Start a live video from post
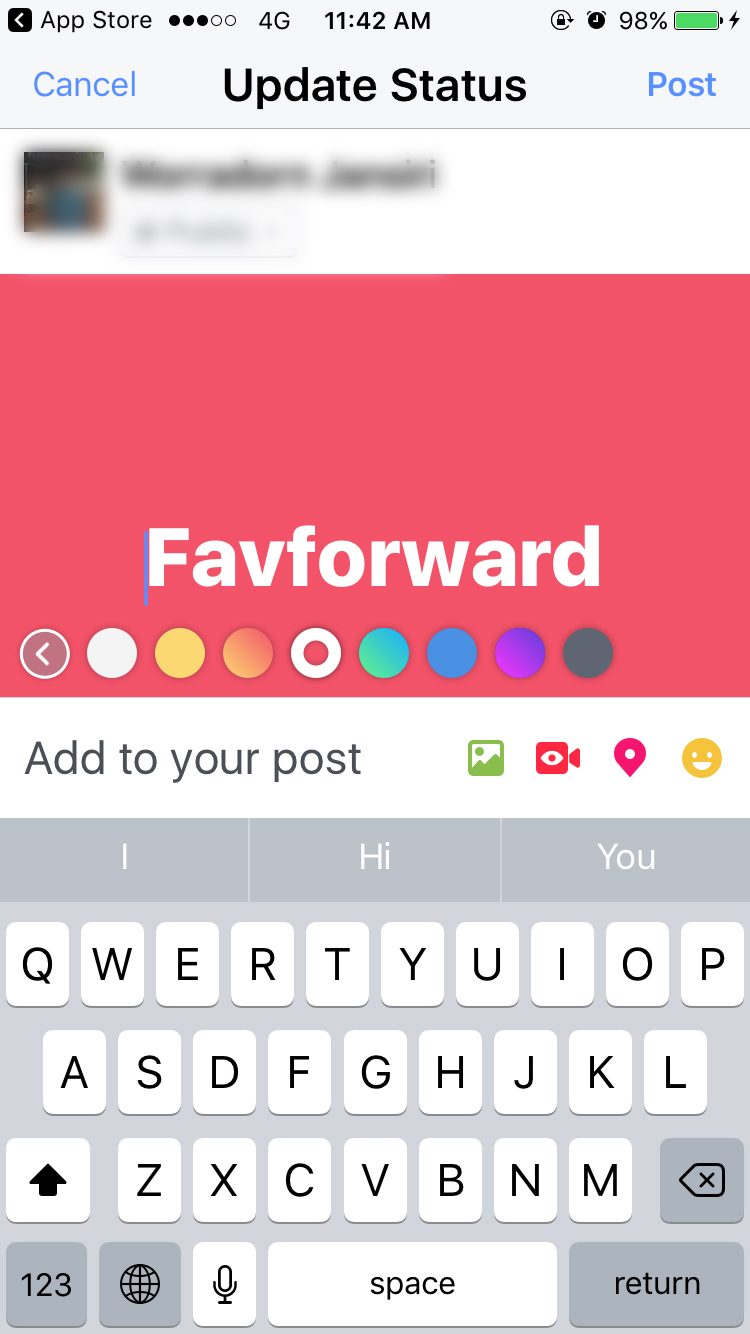This screenshot has height=1334, width=750. click(x=558, y=758)
